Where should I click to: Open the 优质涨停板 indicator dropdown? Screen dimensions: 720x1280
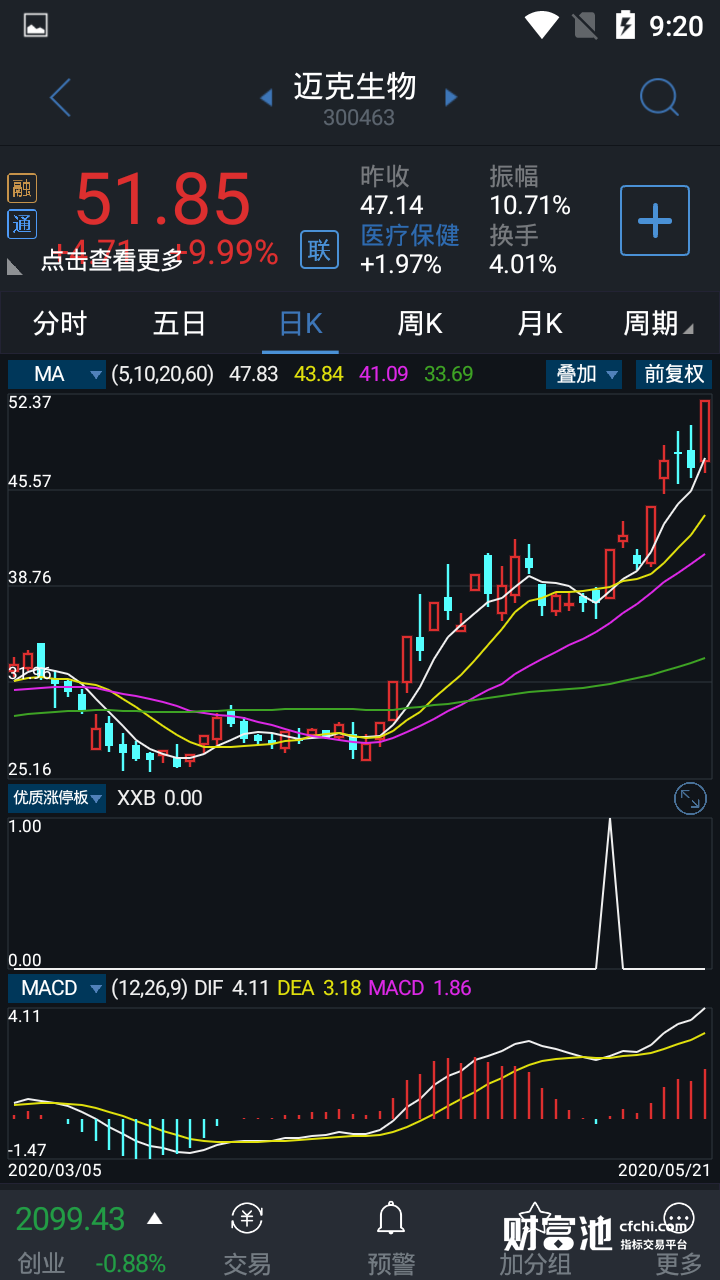(x=57, y=798)
